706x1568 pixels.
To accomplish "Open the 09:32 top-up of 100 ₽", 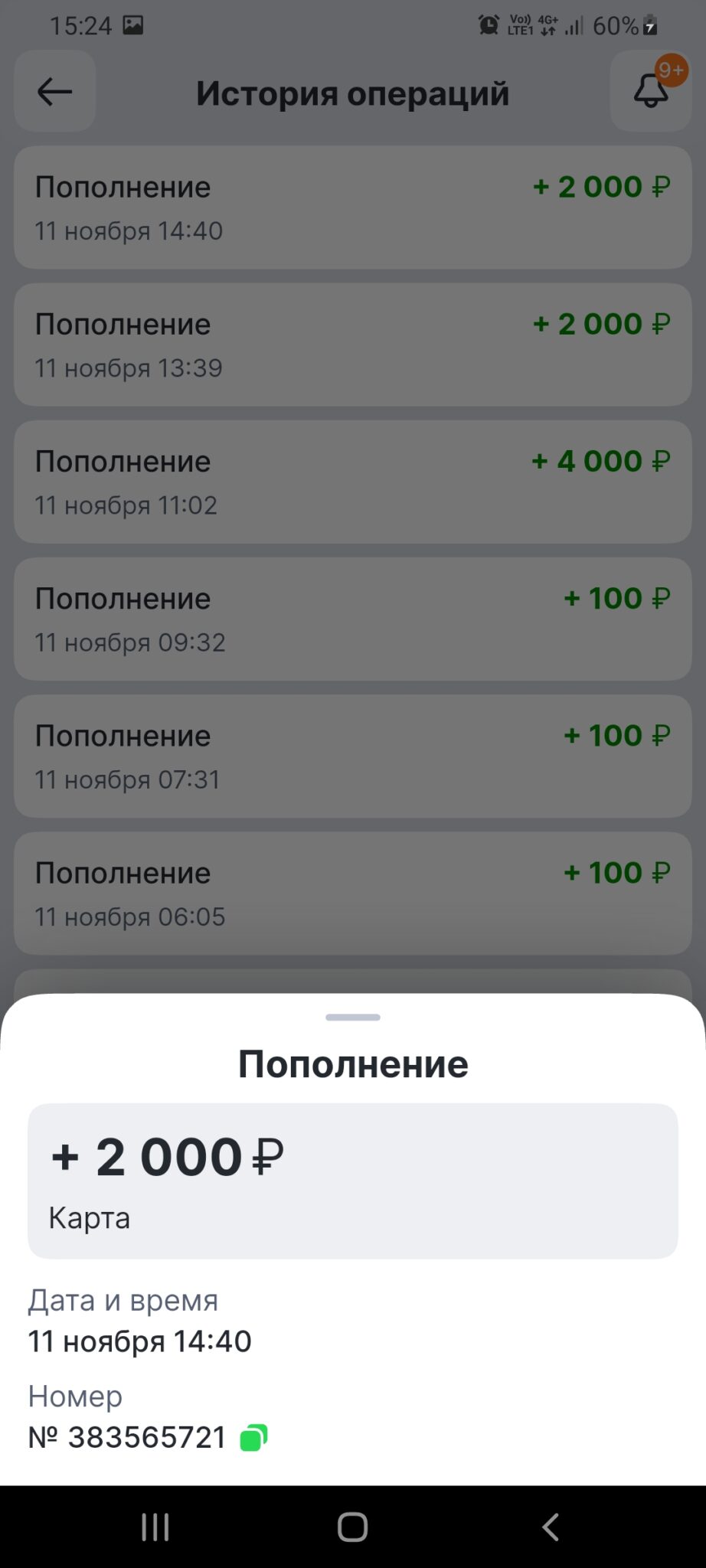I will (352, 619).
